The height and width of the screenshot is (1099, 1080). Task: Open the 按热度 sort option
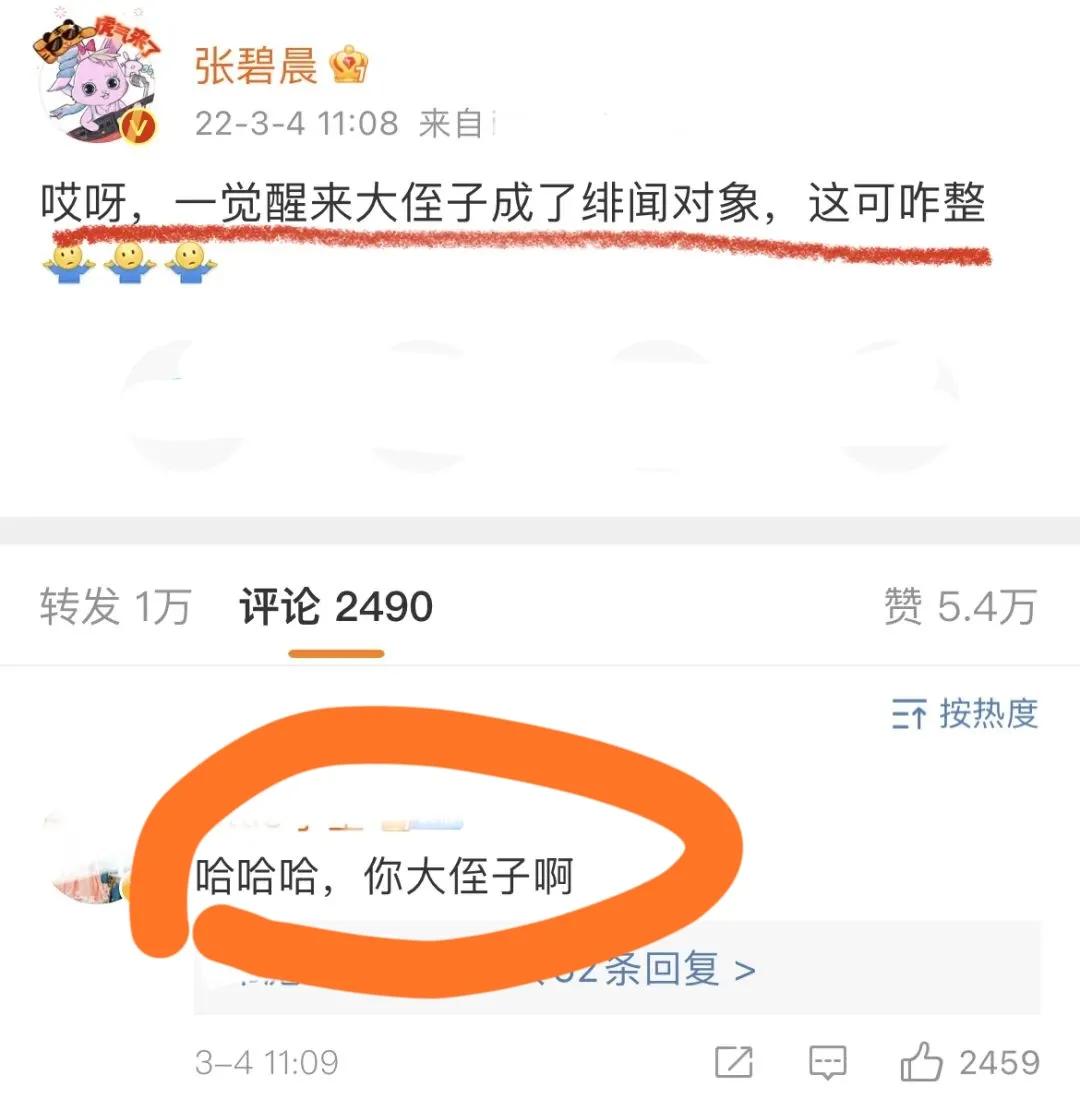pyautogui.click(x=966, y=714)
